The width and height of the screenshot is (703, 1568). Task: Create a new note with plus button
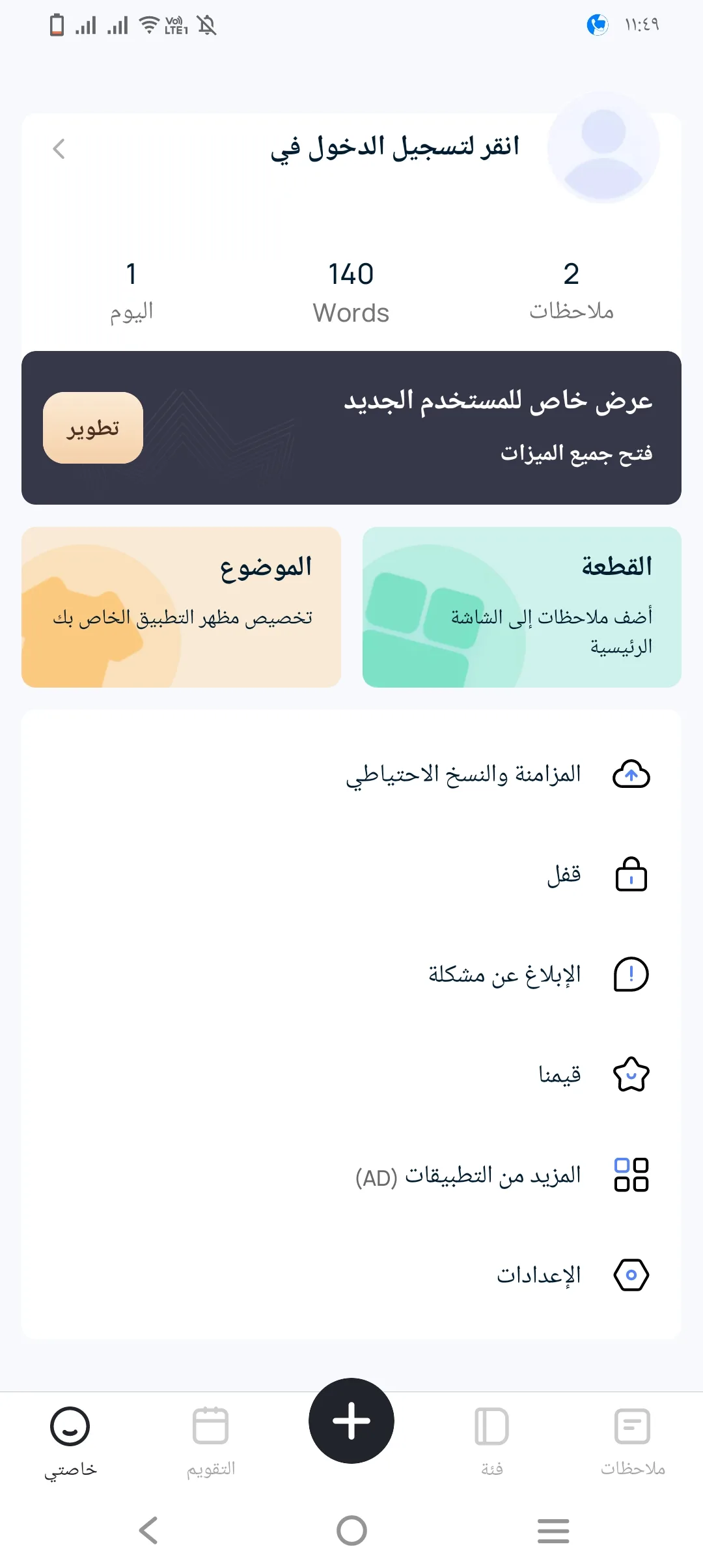351,1421
